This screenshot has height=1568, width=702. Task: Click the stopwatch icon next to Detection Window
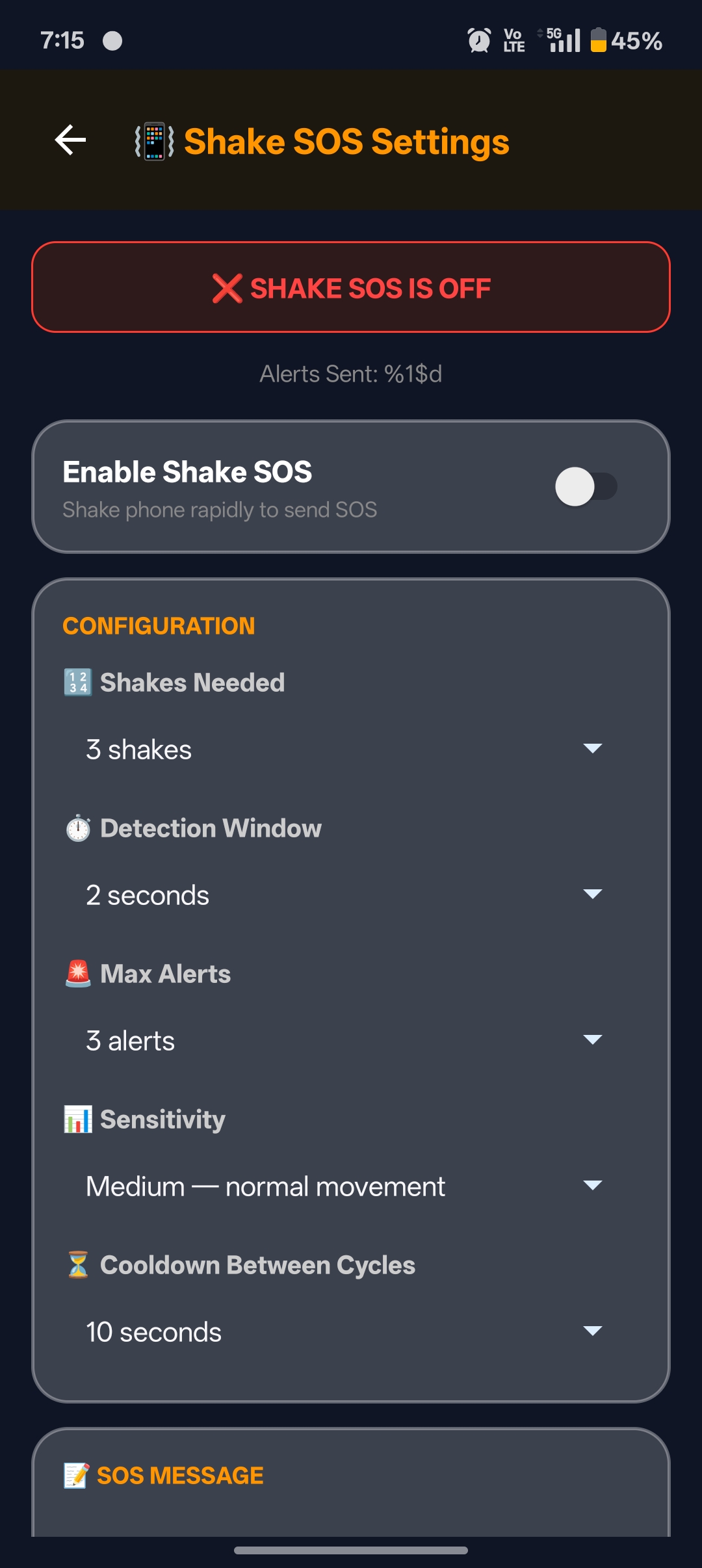(x=78, y=828)
